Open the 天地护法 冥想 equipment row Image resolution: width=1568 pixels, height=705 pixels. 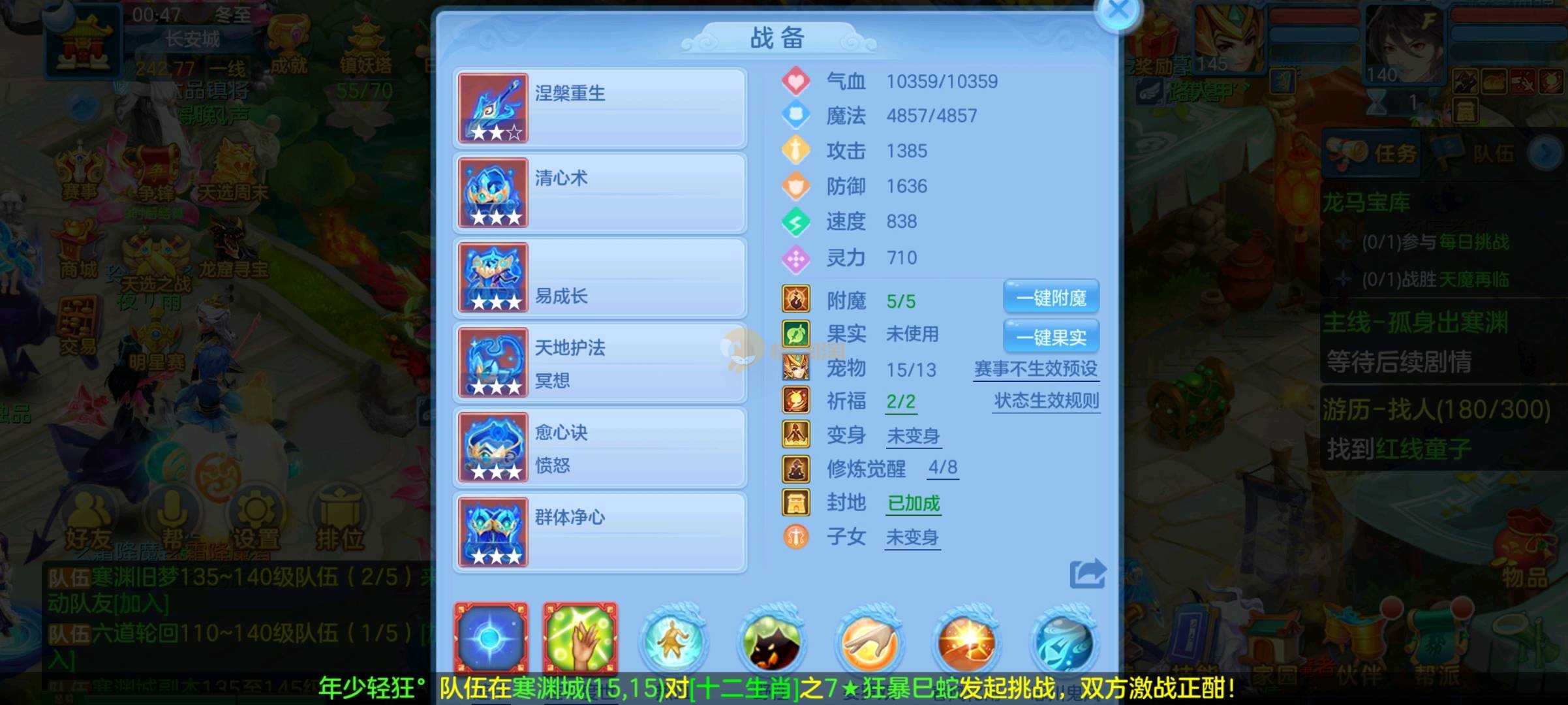(600, 363)
